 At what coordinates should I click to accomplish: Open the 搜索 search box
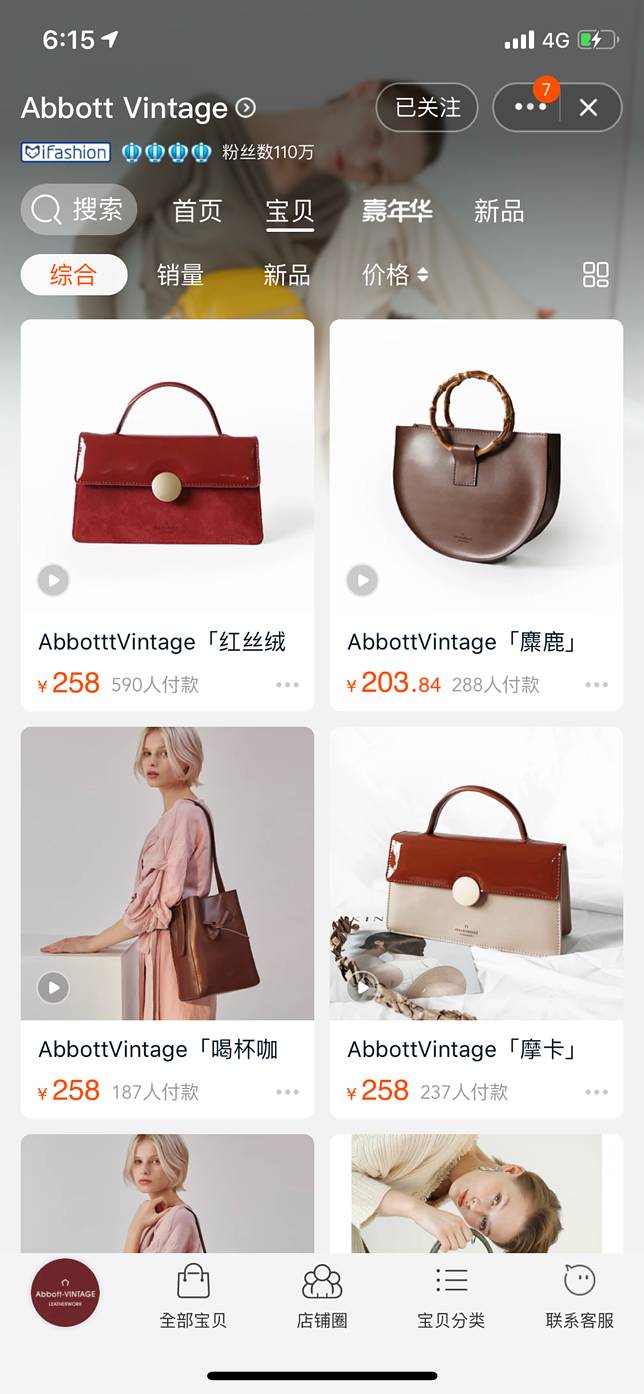click(79, 210)
